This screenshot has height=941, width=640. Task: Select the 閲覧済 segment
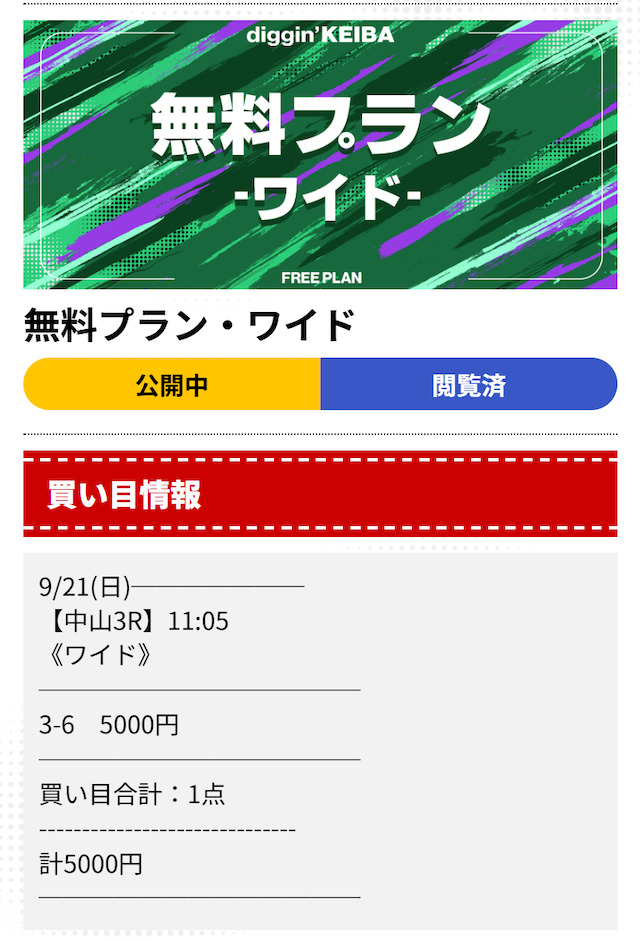point(468,385)
